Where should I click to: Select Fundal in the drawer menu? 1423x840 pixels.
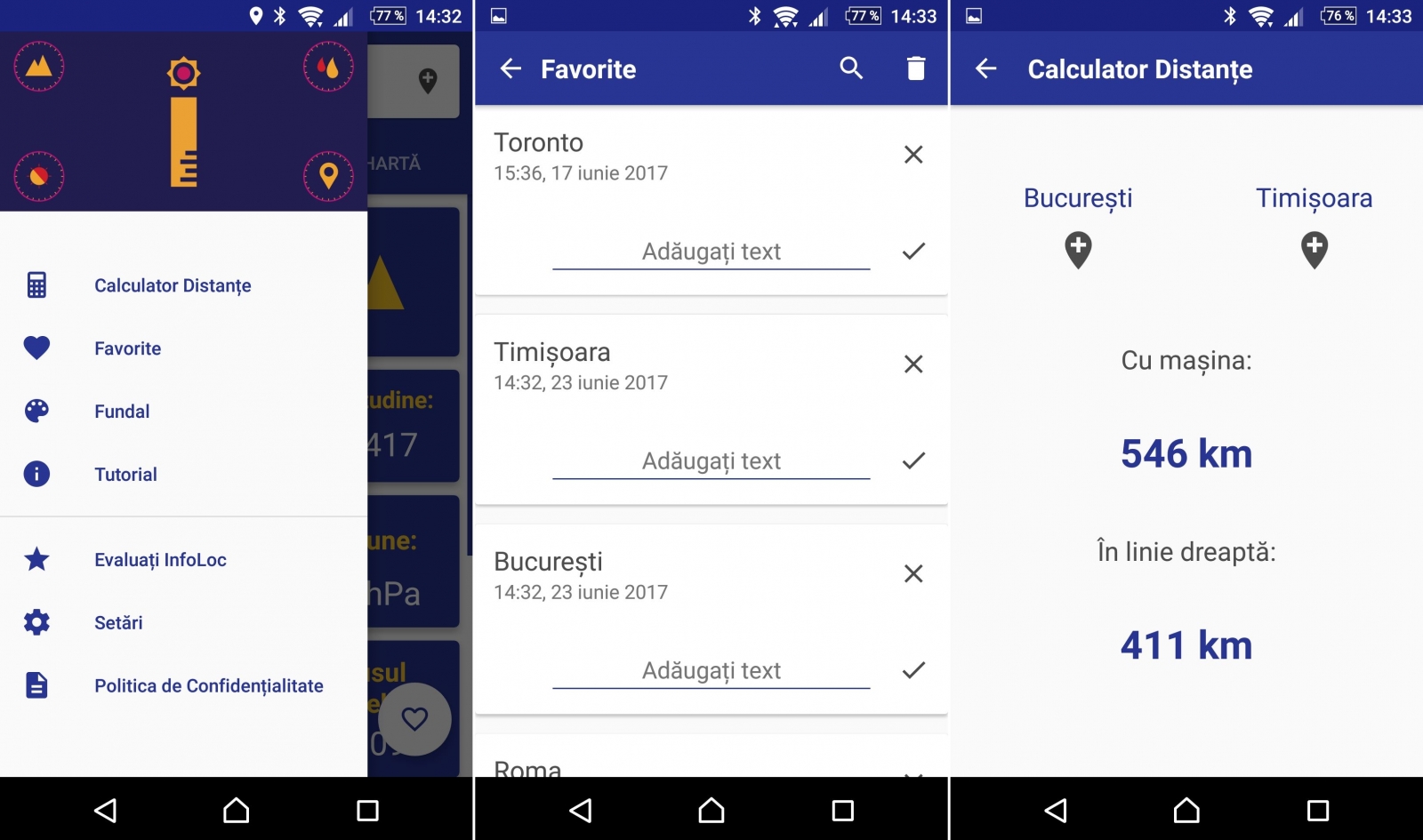point(122,412)
